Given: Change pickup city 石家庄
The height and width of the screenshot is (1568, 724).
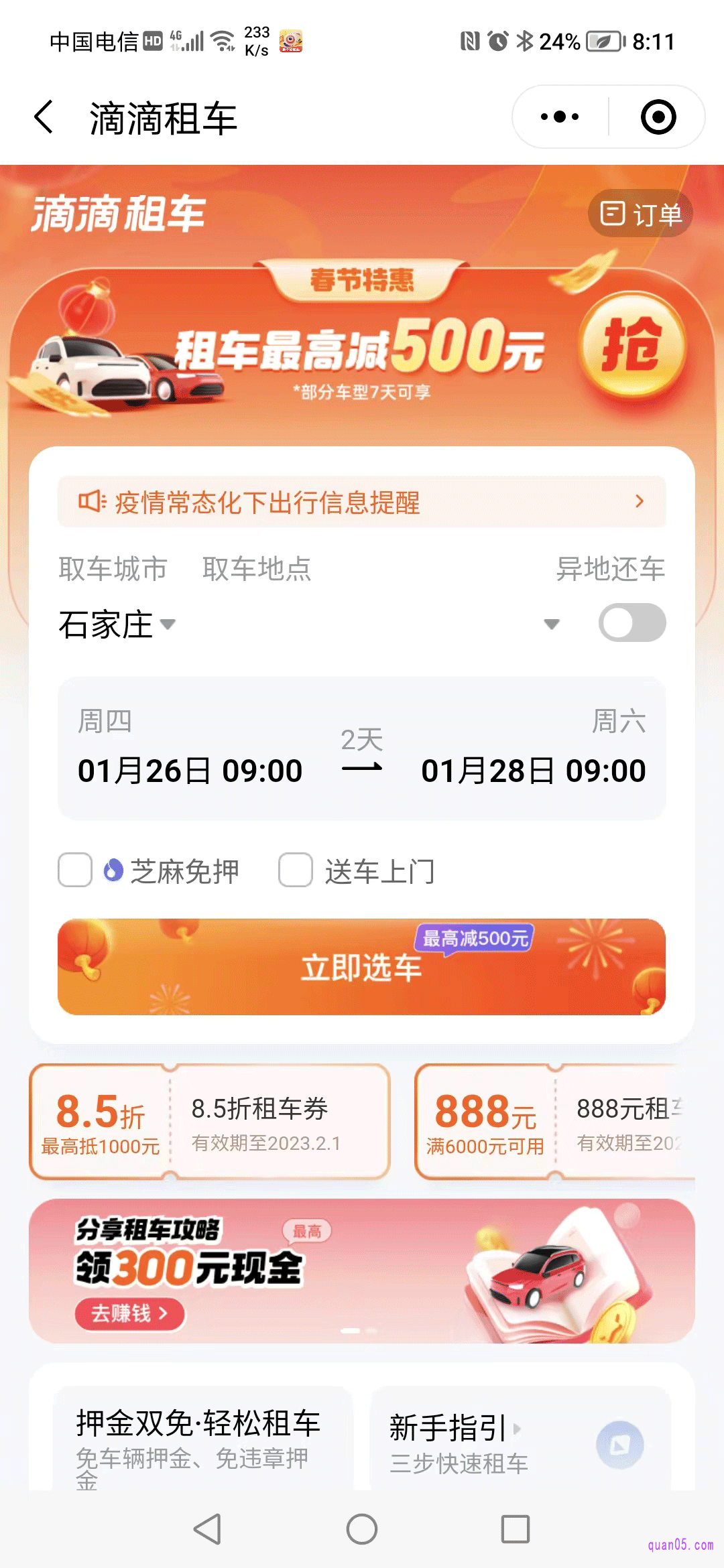Looking at the screenshot, I should pyautogui.click(x=117, y=625).
